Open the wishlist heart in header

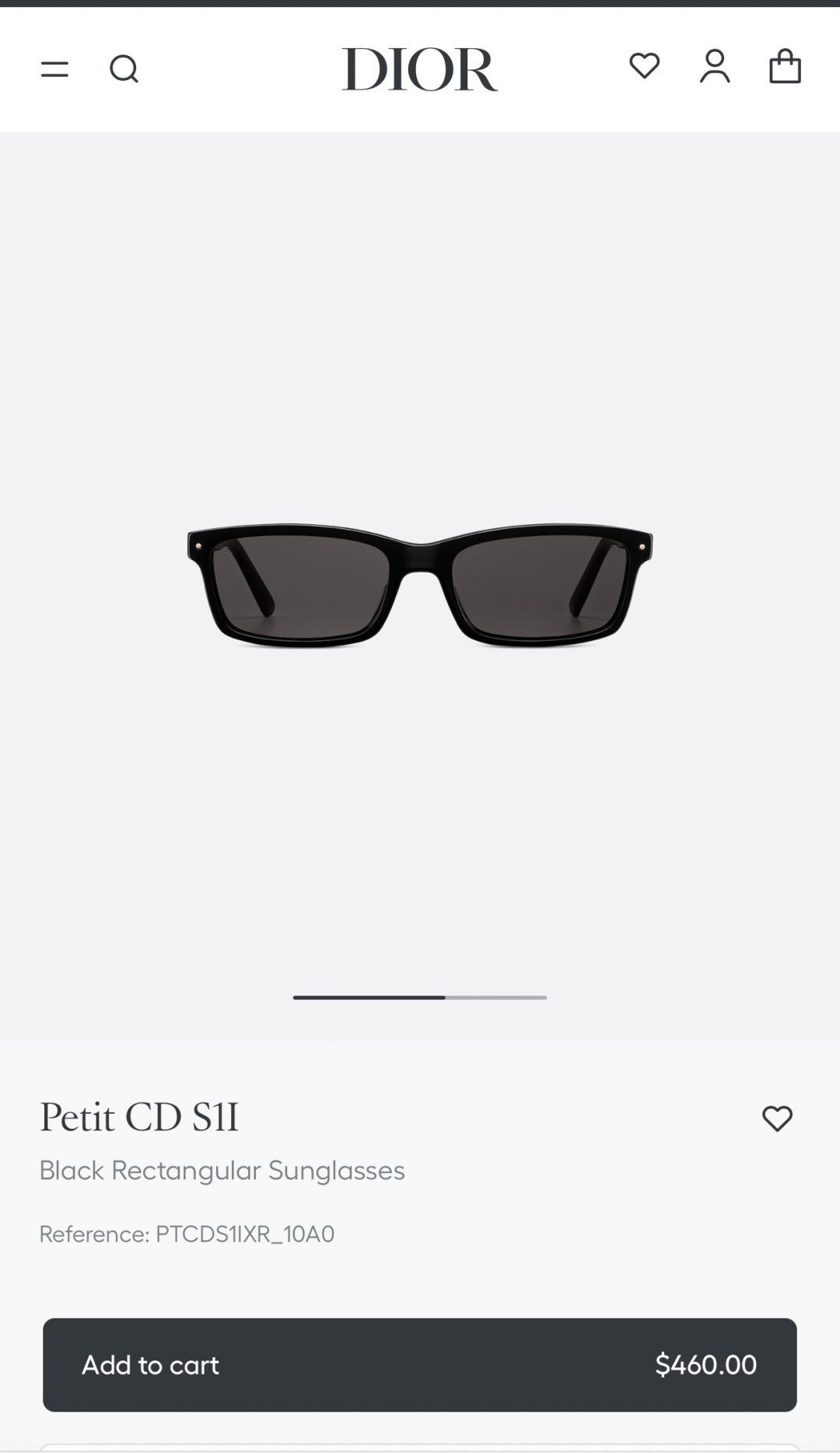644,66
